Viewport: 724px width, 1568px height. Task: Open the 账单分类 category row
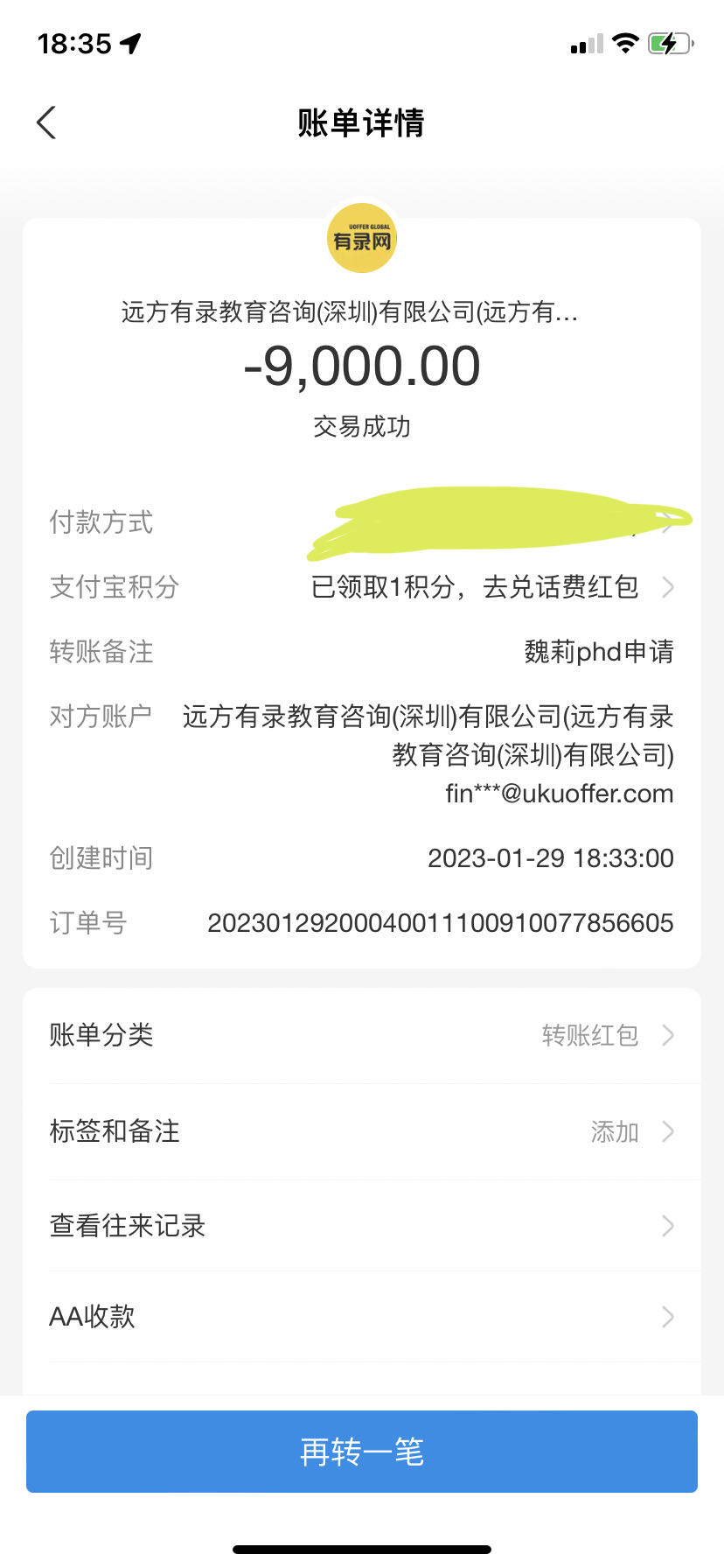[x=362, y=1035]
